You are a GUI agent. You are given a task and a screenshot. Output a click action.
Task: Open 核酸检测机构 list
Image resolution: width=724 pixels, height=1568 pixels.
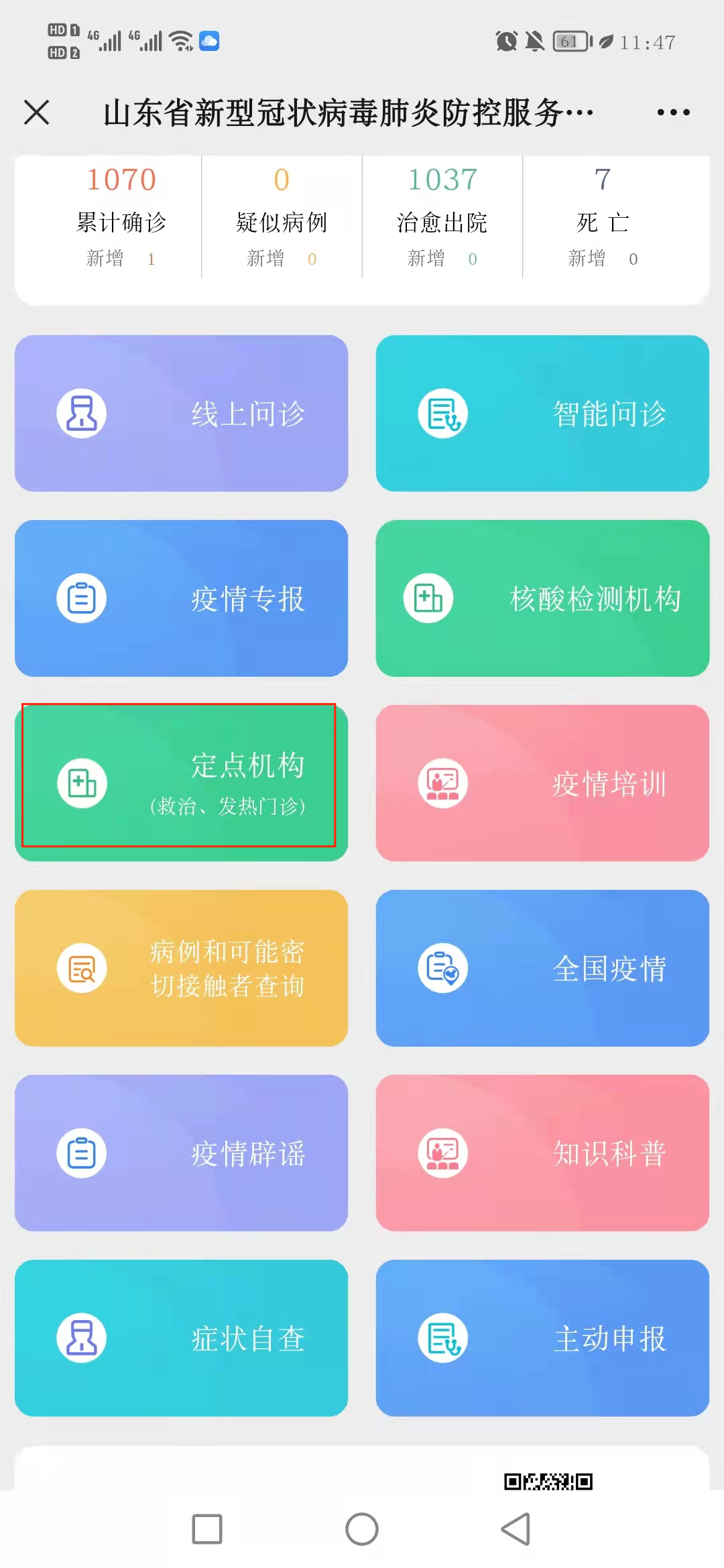coord(542,598)
